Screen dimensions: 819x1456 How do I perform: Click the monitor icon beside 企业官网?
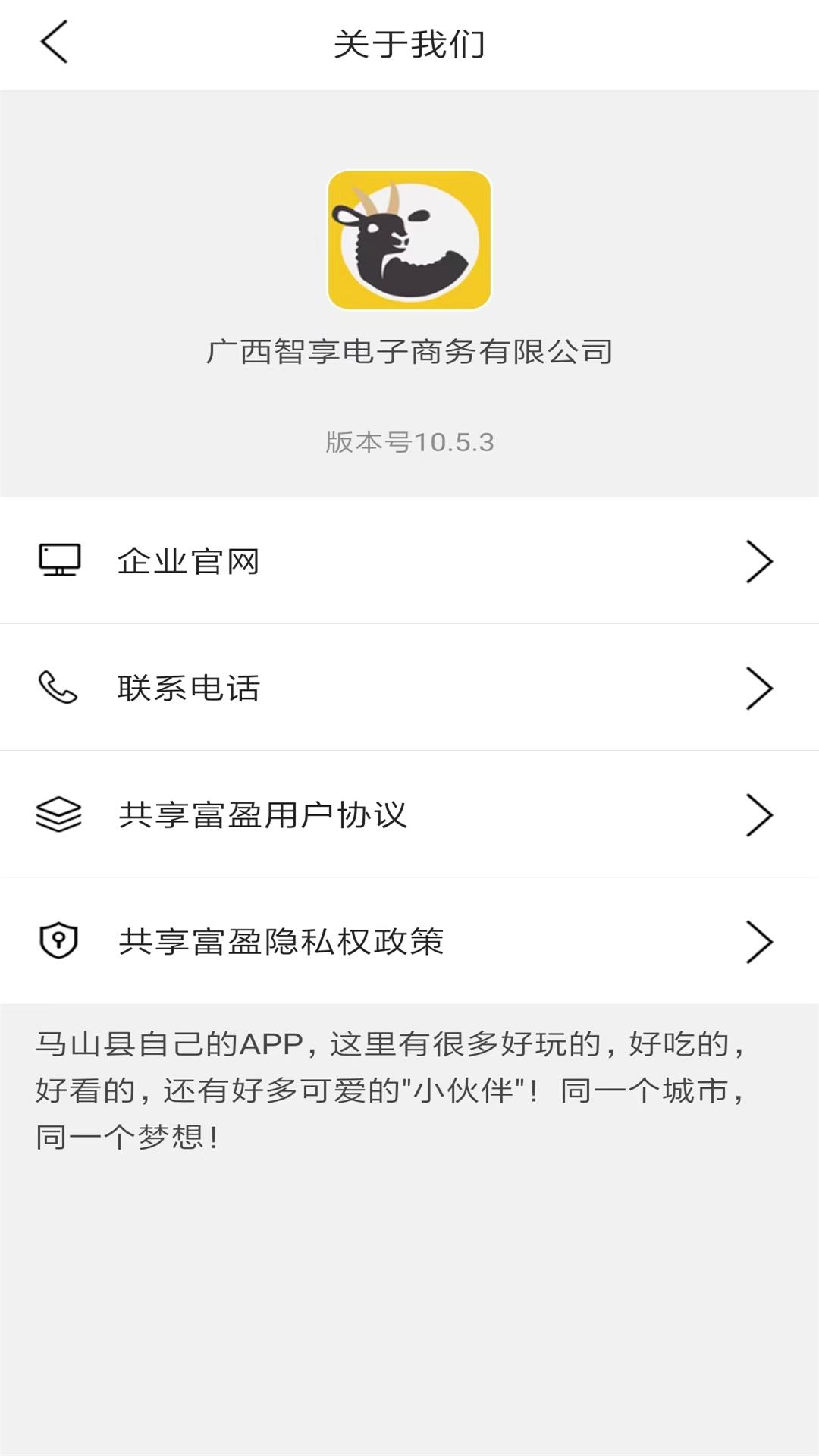coord(58,561)
